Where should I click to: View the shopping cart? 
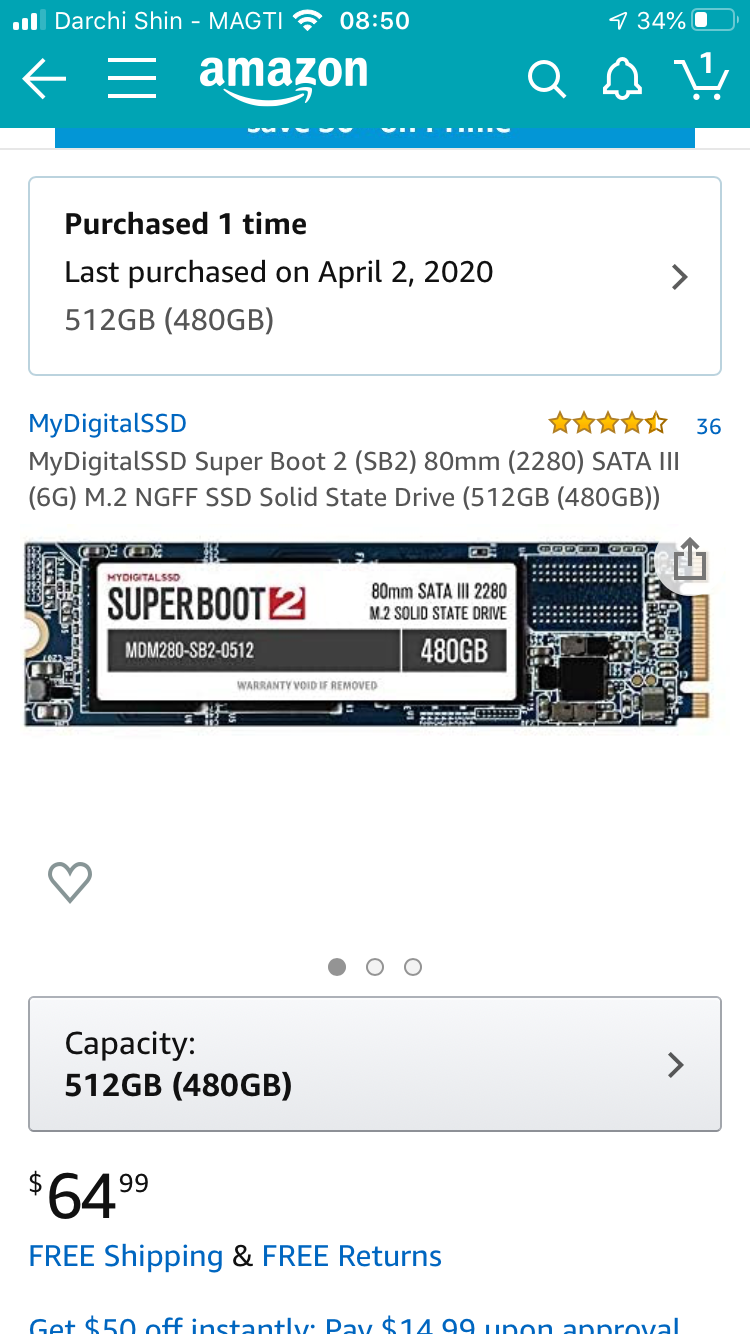pyautogui.click(x=701, y=77)
